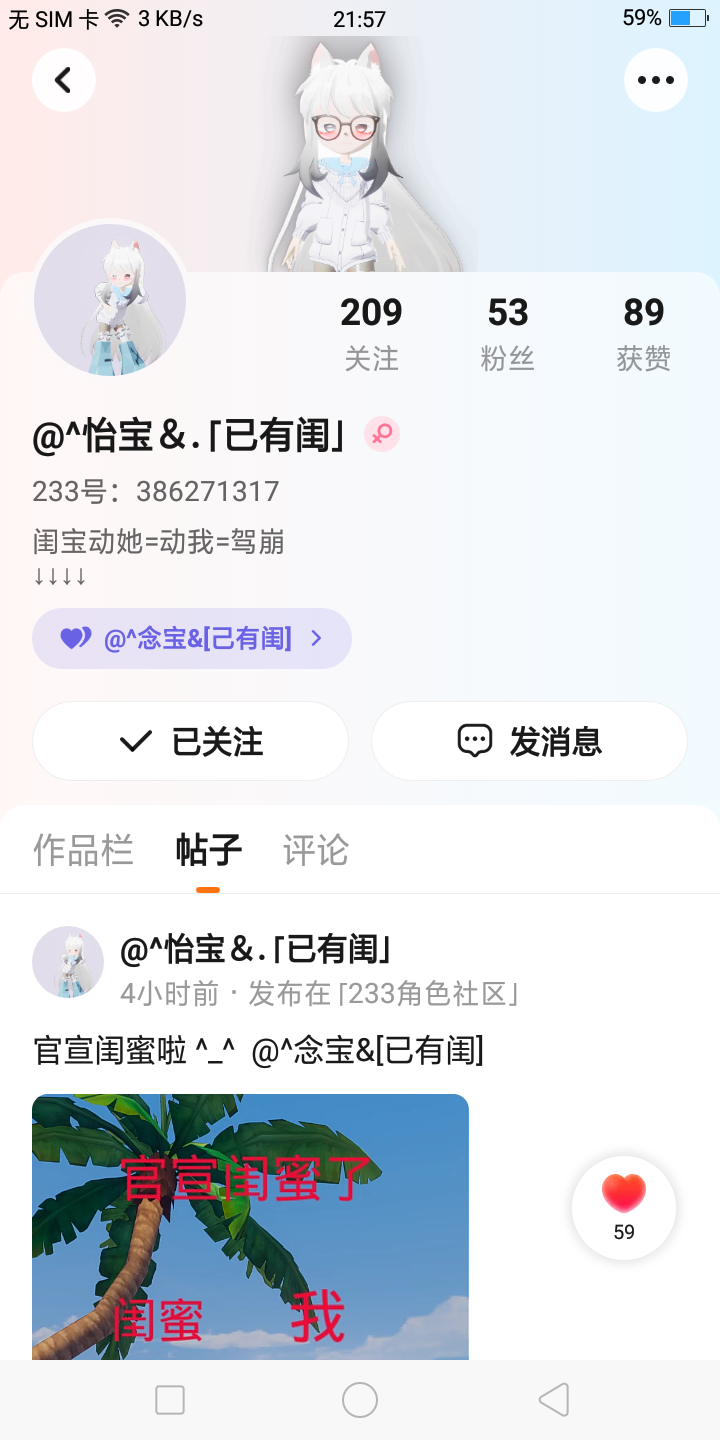Open the three-dot overflow menu
The height and width of the screenshot is (1440, 720).
[656, 80]
